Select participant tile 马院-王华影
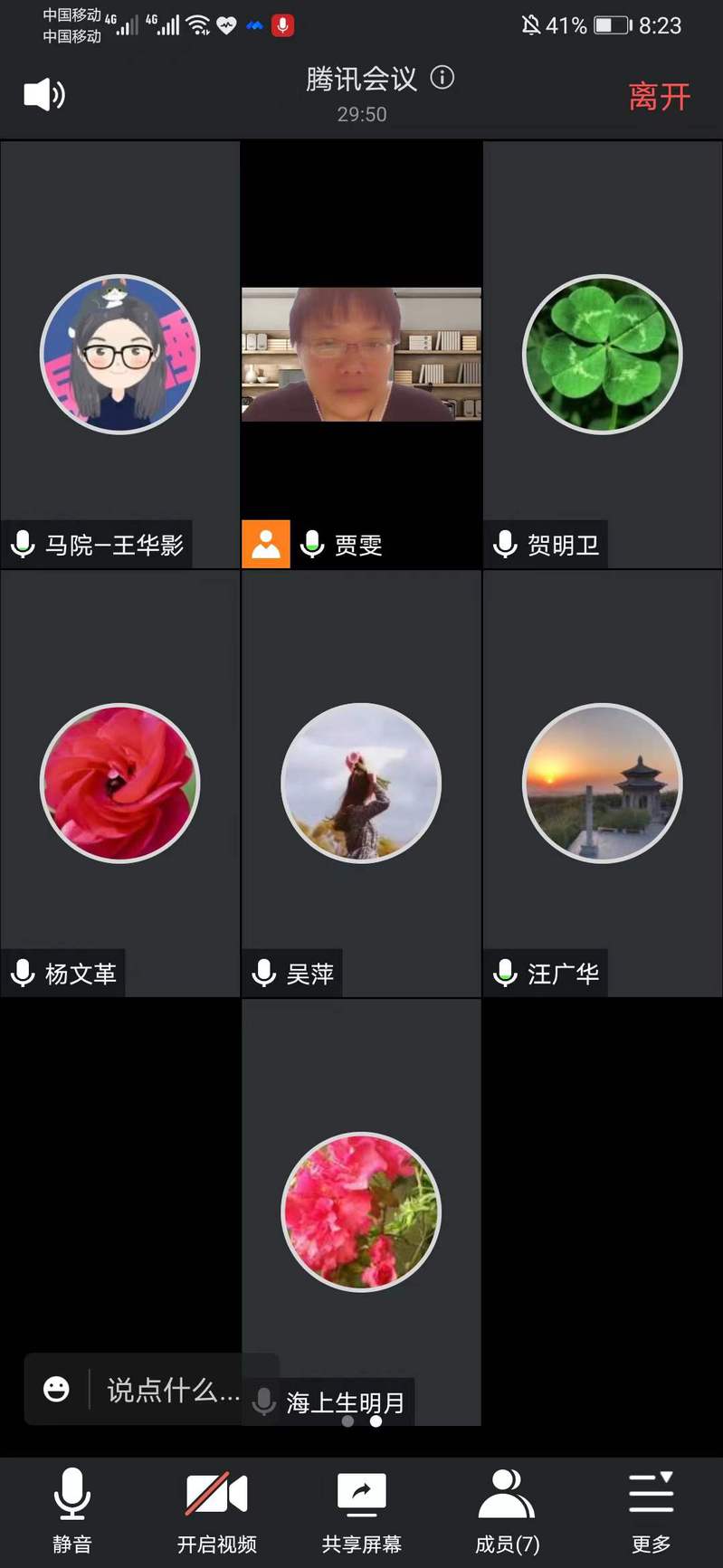This screenshot has width=723, height=1568. 119,355
